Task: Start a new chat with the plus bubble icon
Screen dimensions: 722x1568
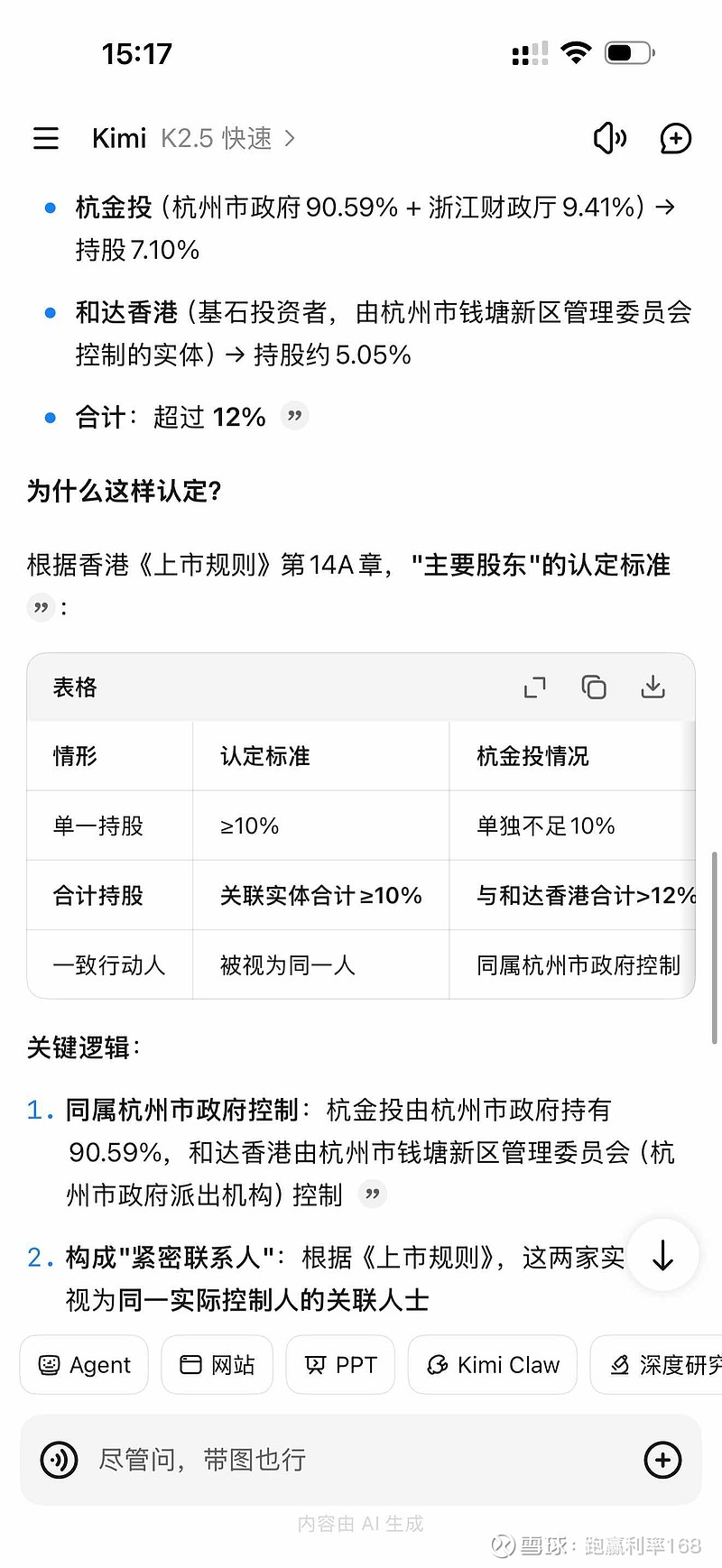Action: [675, 138]
